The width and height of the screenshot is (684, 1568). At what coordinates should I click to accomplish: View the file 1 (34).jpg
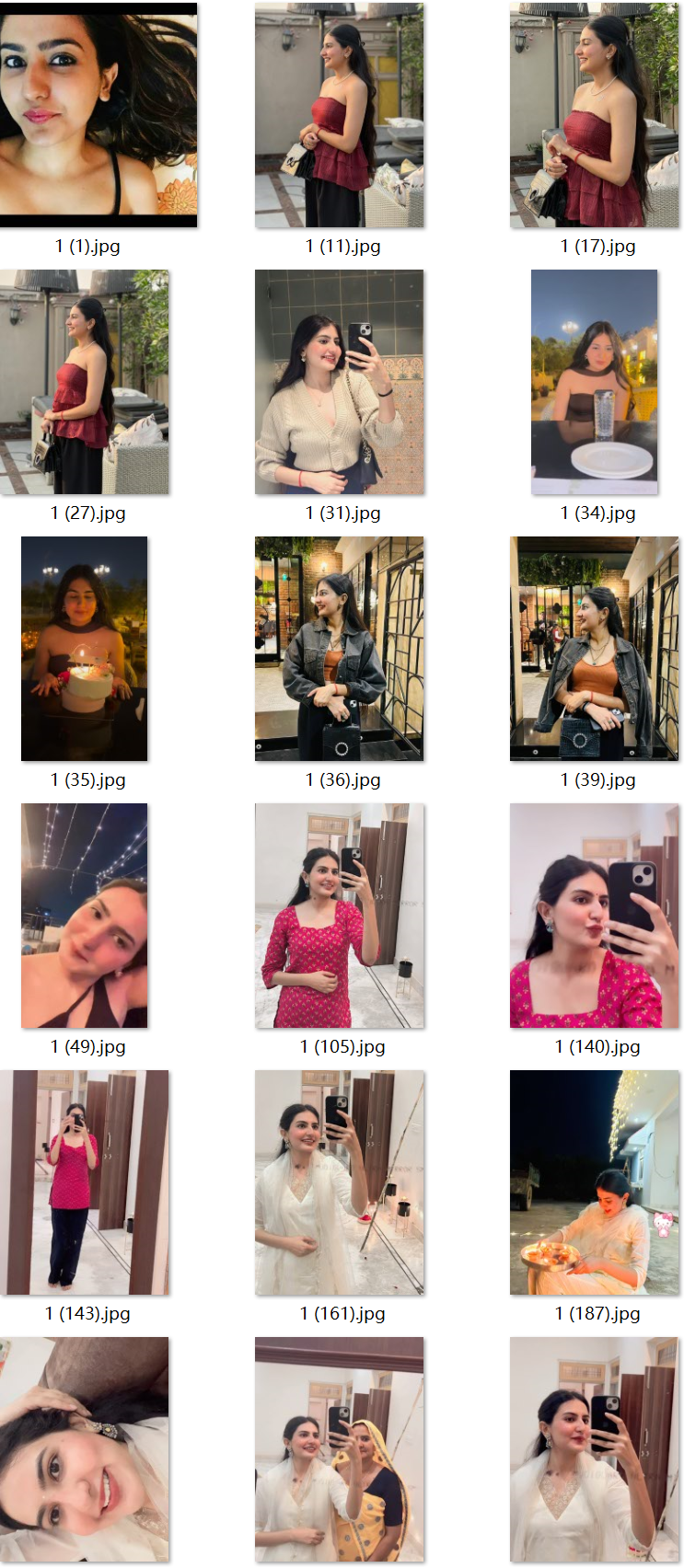(x=594, y=382)
